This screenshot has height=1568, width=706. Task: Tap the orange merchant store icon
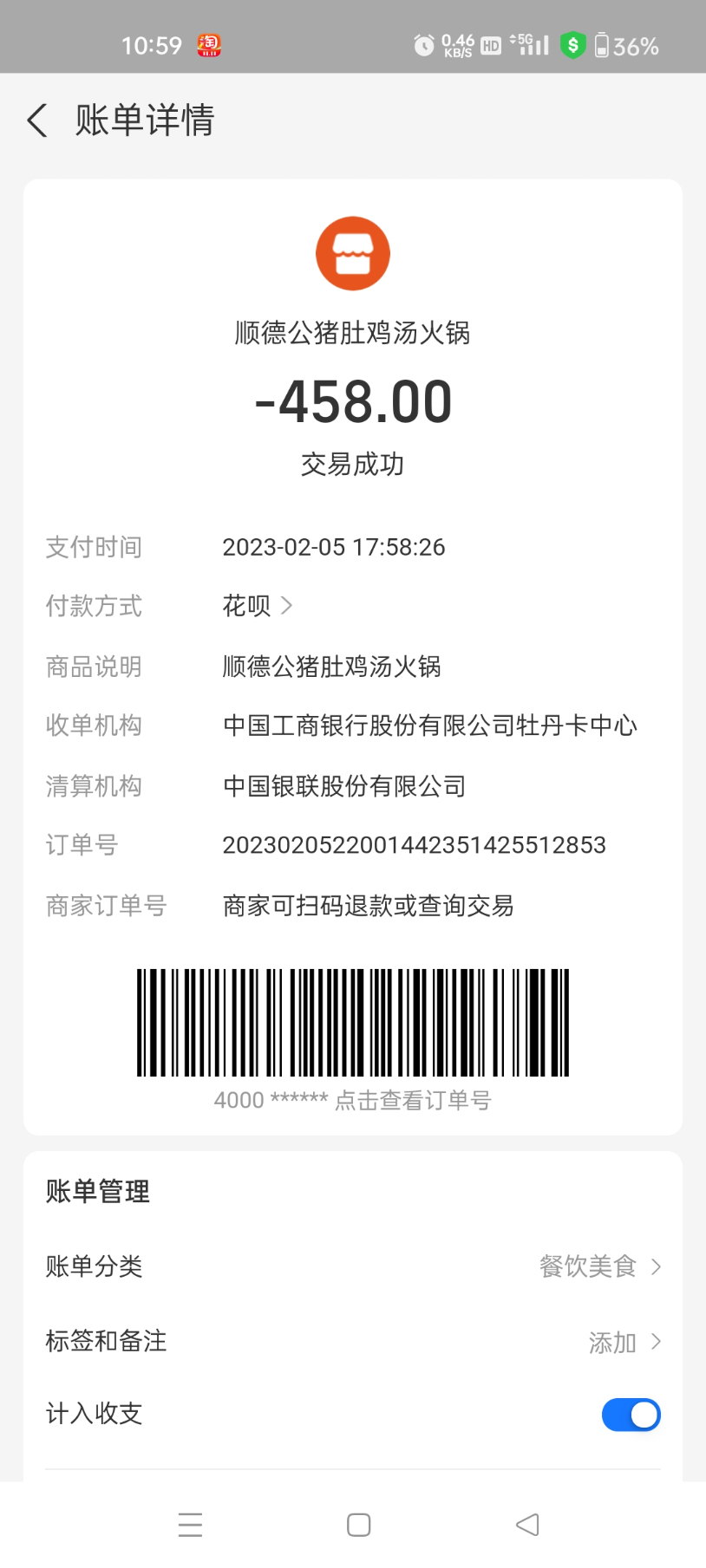click(x=353, y=252)
